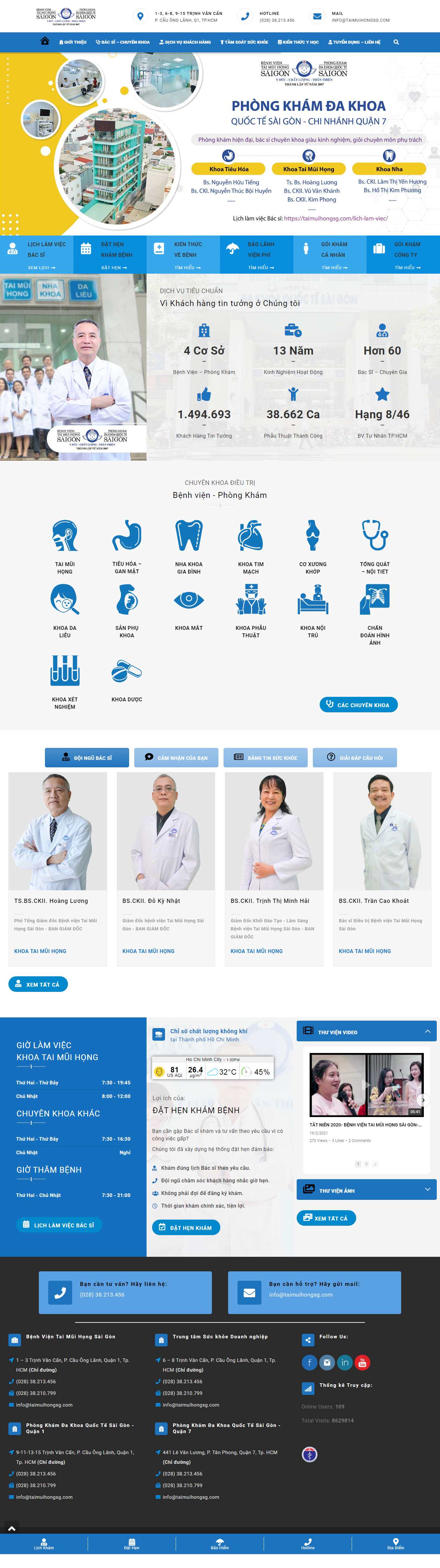
Task: Tap Các Chuyên Khoa button
Action: pyautogui.click(x=358, y=704)
